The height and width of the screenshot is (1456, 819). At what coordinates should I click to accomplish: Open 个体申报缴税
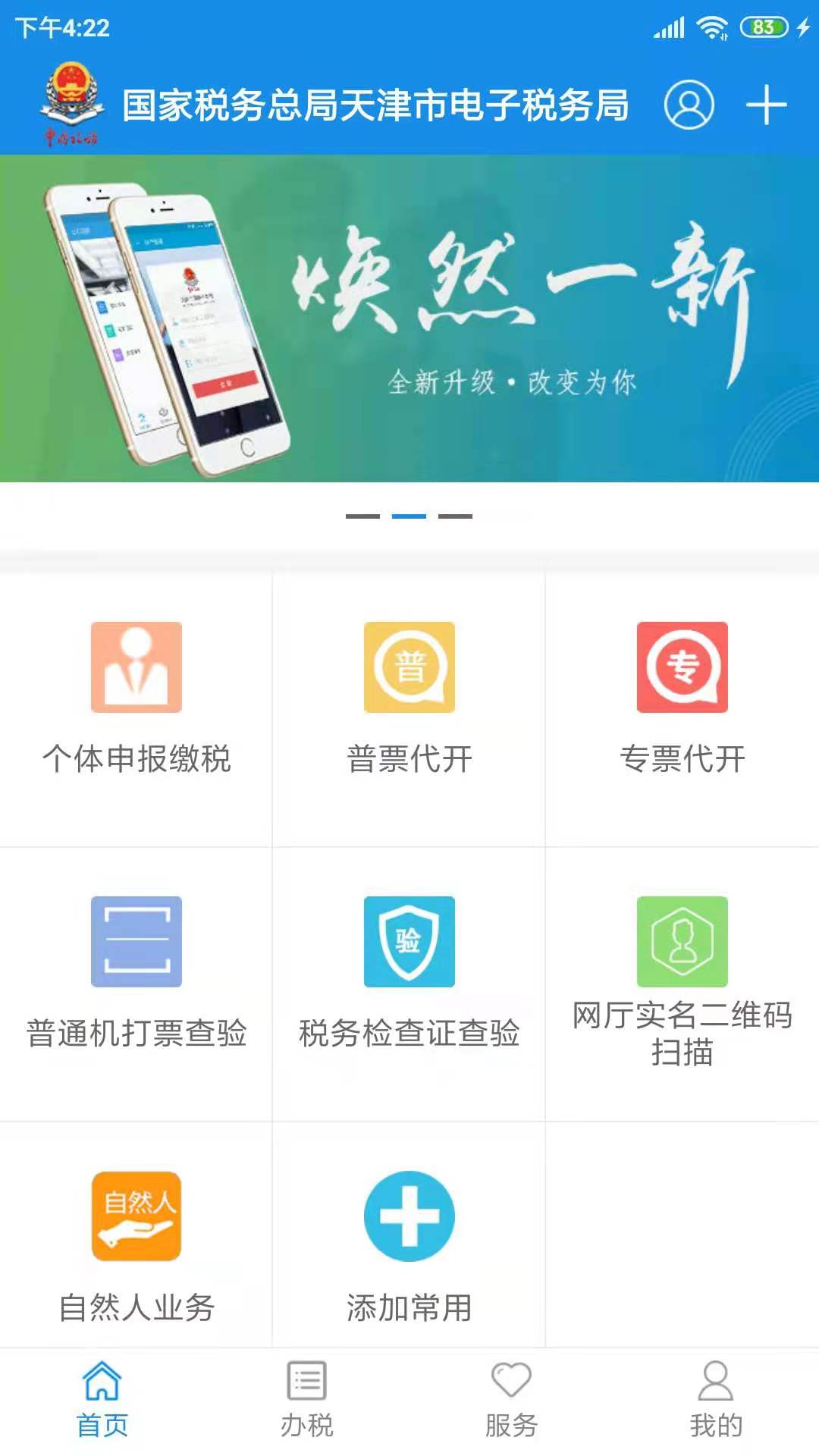pyautogui.click(x=136, y=698)
